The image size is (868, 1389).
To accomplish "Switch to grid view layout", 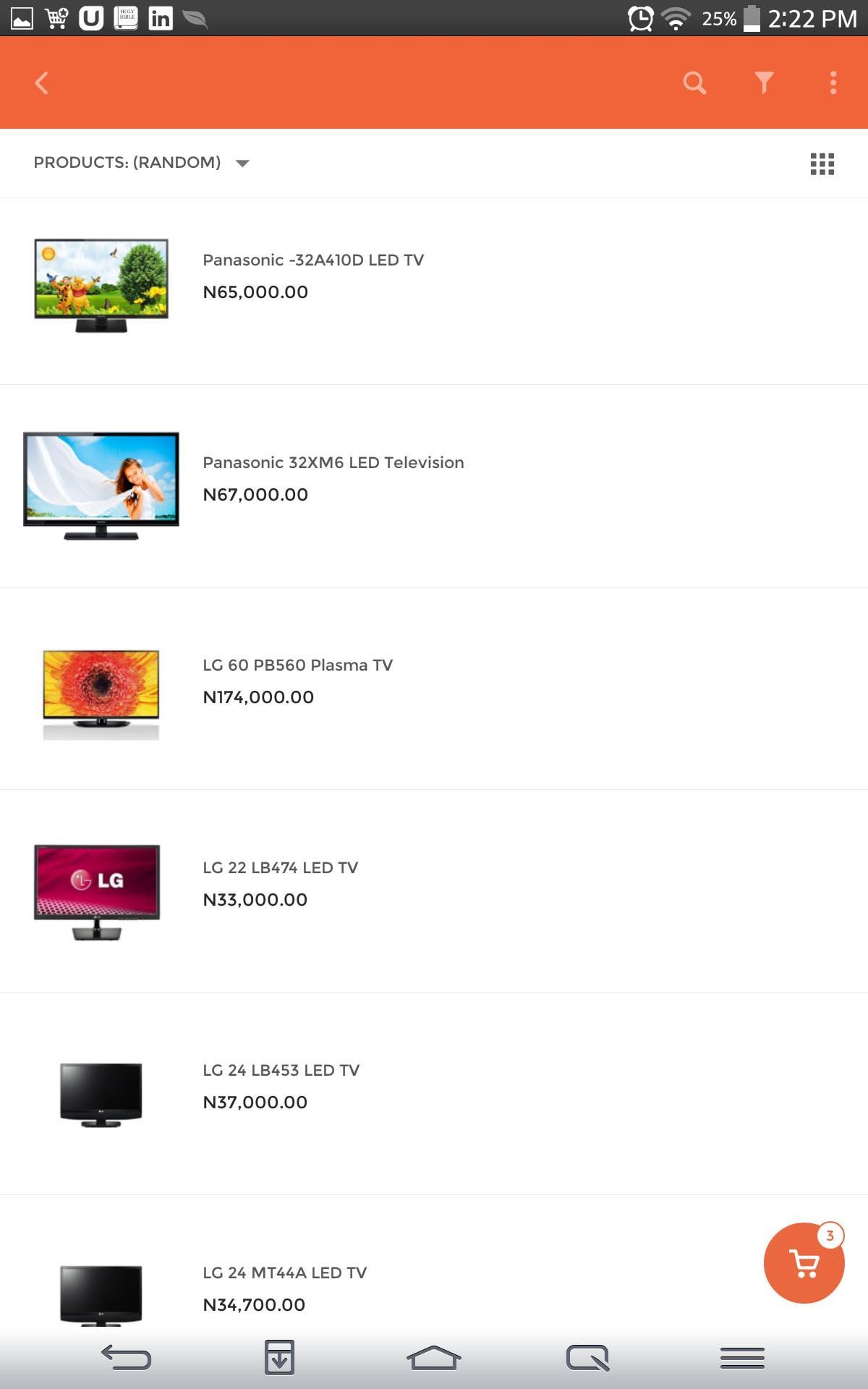I will 822,163.
